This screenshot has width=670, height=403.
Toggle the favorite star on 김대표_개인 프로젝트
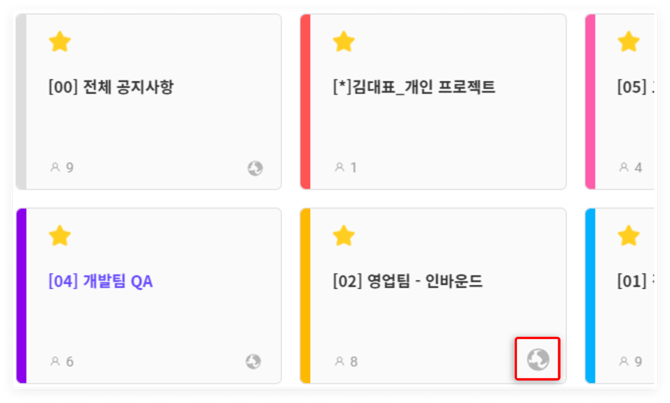pyautogui.click(x=344, y=42)
